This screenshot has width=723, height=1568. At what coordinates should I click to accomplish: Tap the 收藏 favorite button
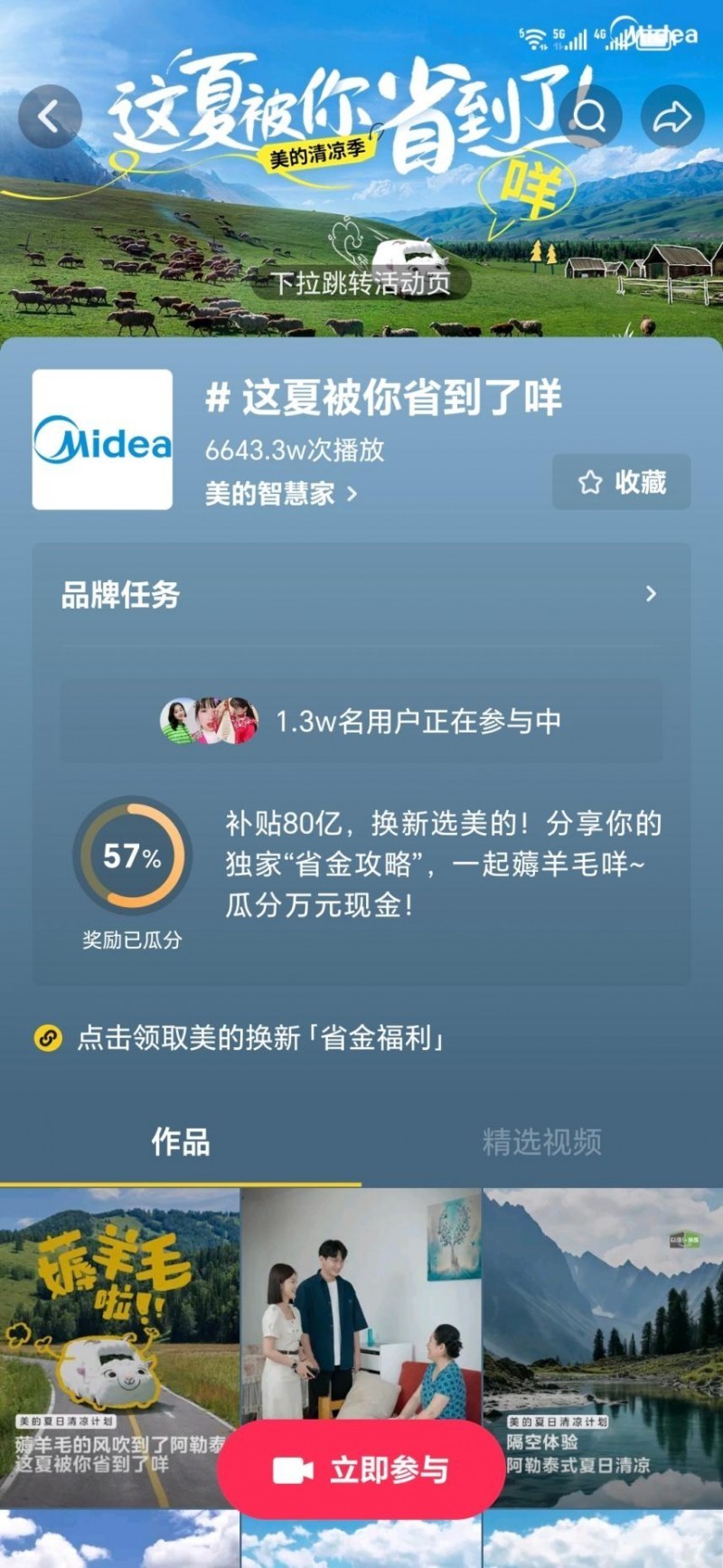622,482
